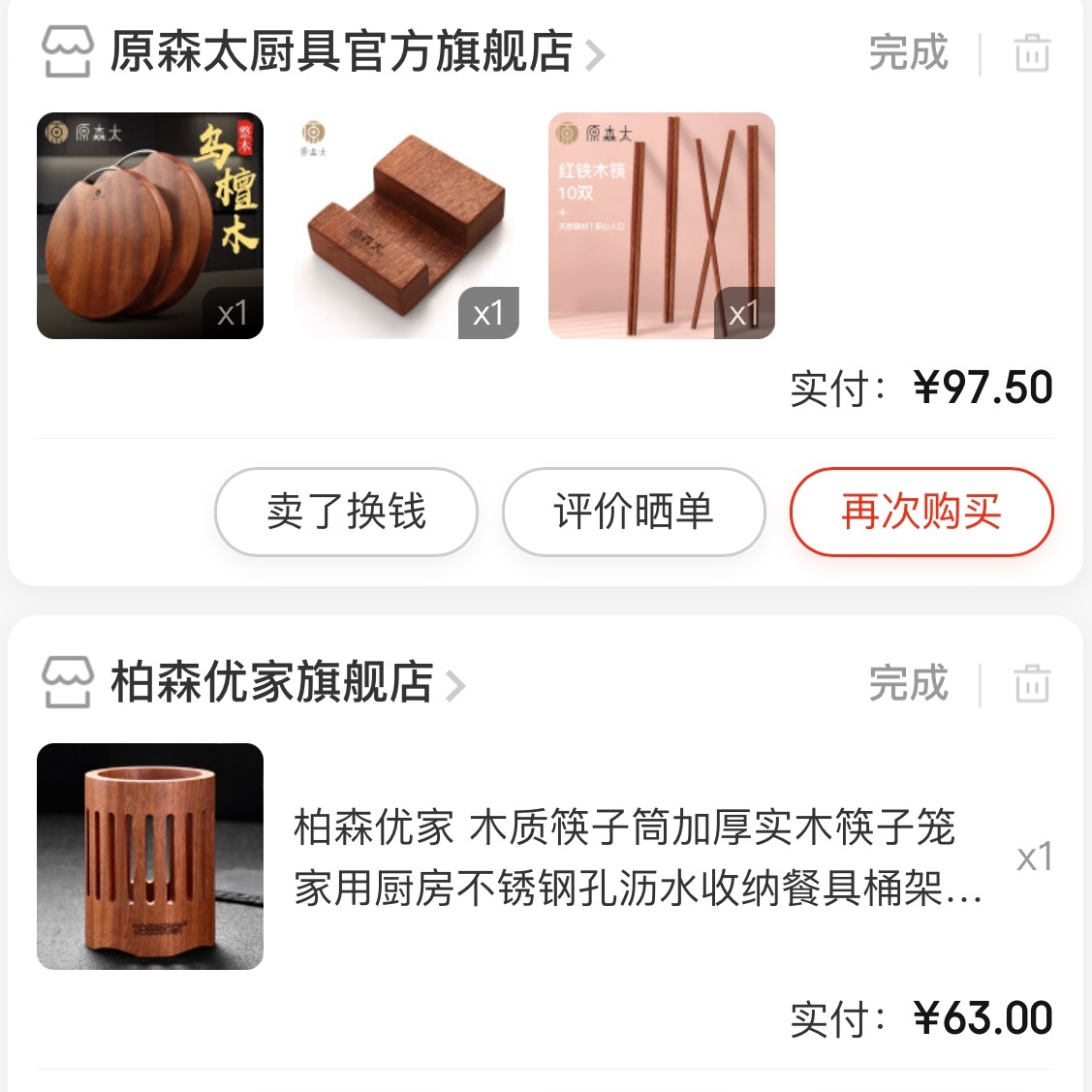Tap 再次购买 to buy again
The height and width of the screenshot is (1092, 1092).
921,512
